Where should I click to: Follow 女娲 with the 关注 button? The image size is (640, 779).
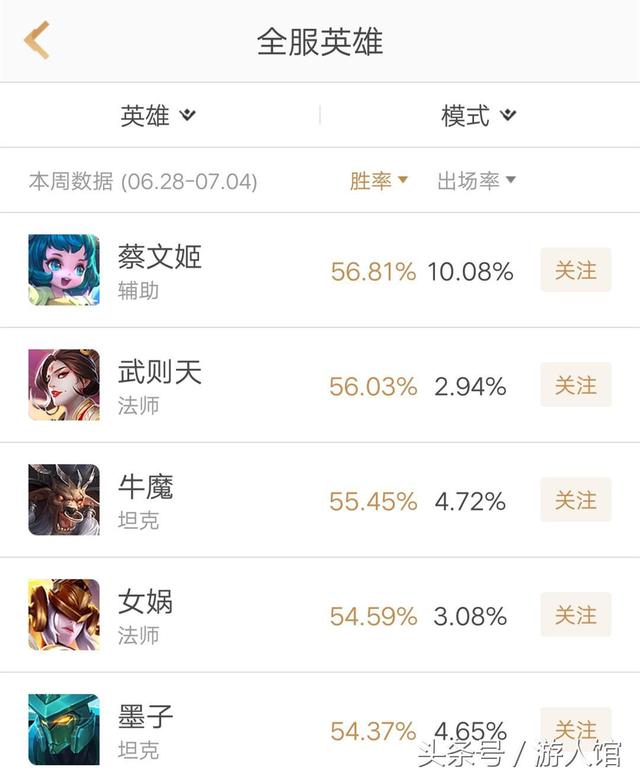(575, 615)
